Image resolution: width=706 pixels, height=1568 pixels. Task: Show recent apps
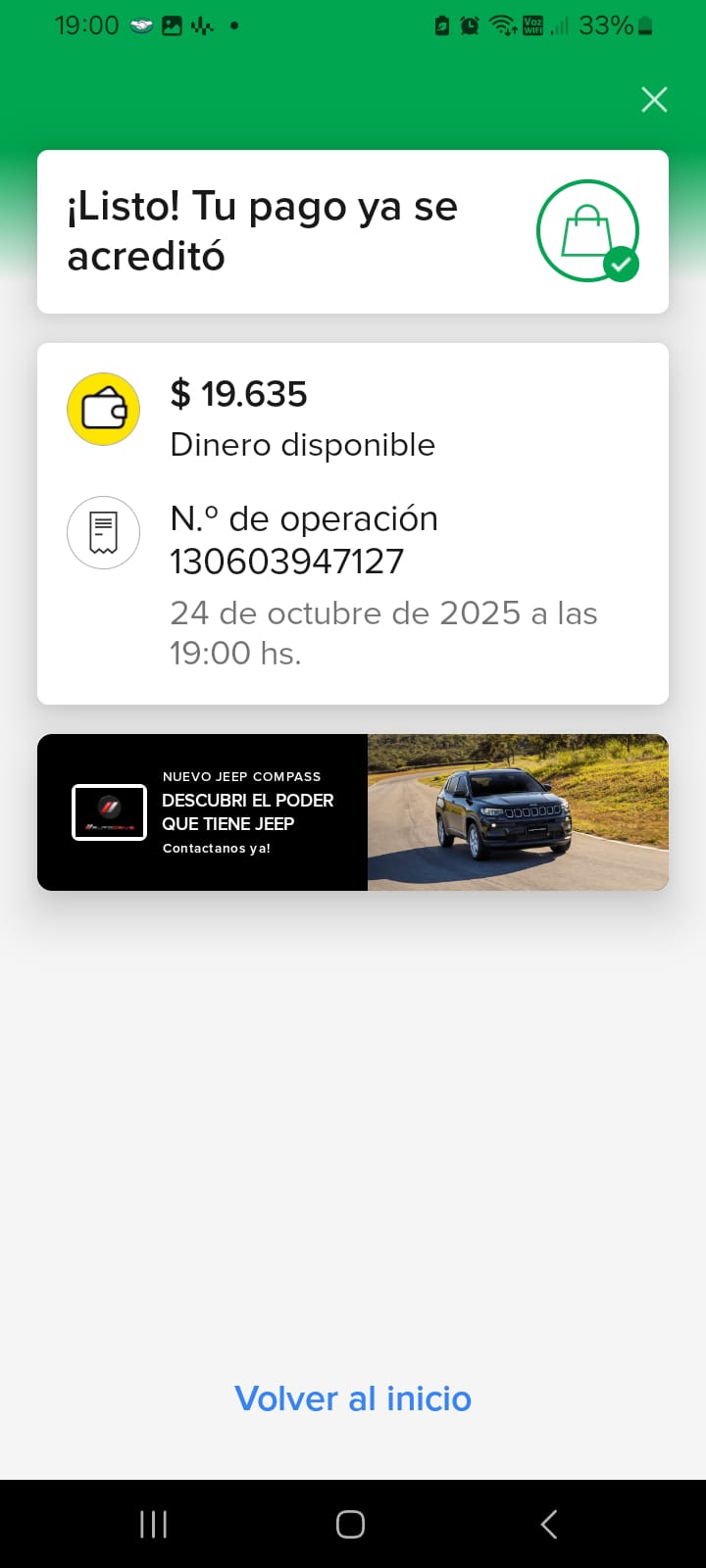click(154, 1524)
